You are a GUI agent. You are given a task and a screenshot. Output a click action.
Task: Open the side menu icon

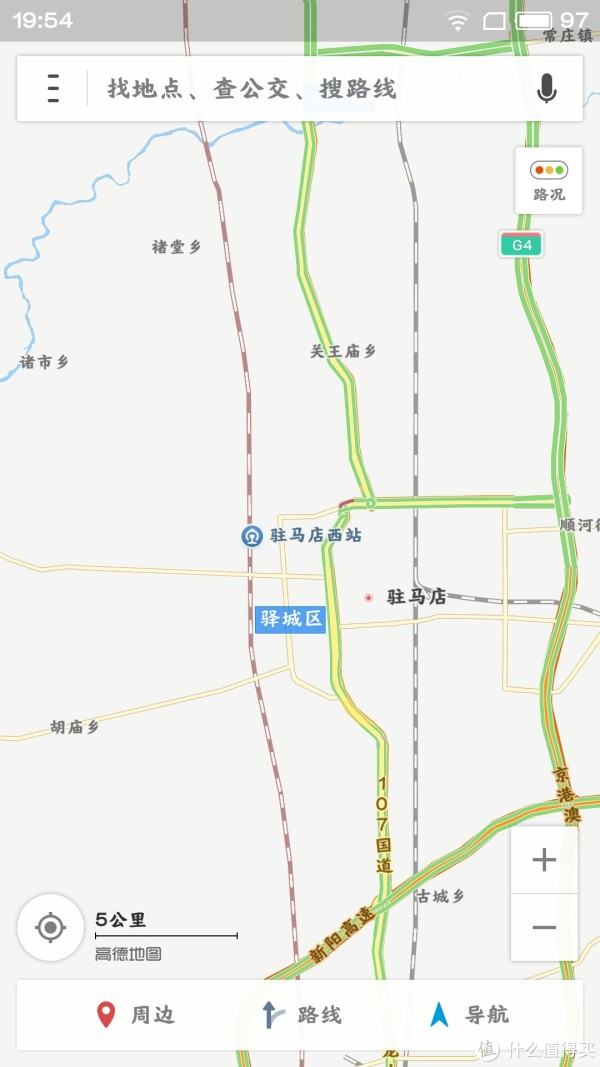[x=53, y=89]
